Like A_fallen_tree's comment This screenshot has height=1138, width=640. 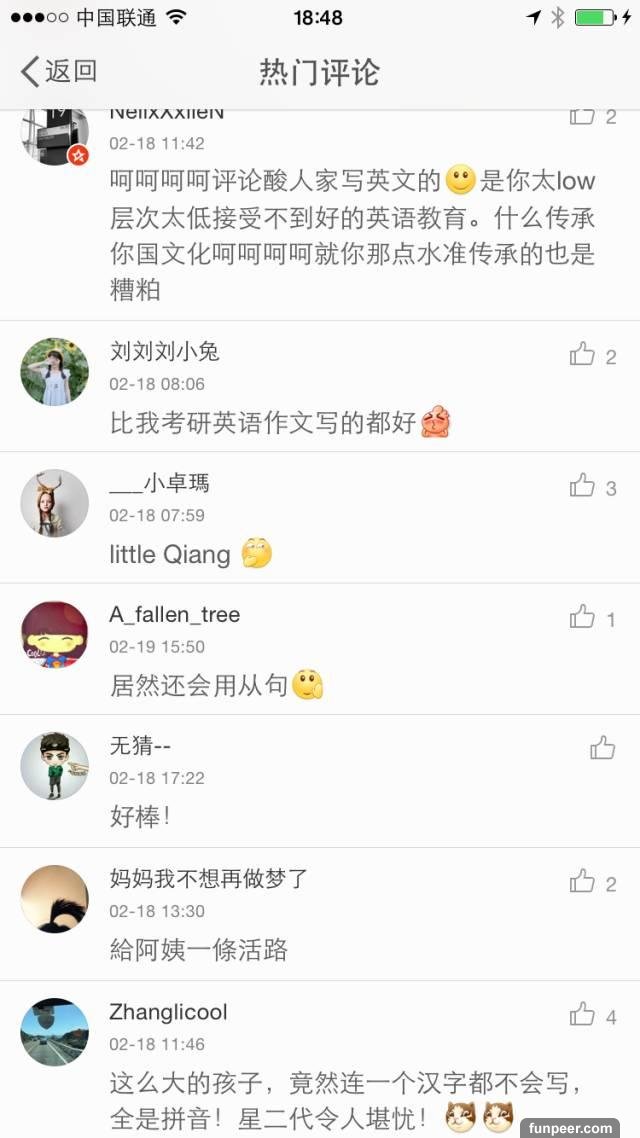[582, 617]
